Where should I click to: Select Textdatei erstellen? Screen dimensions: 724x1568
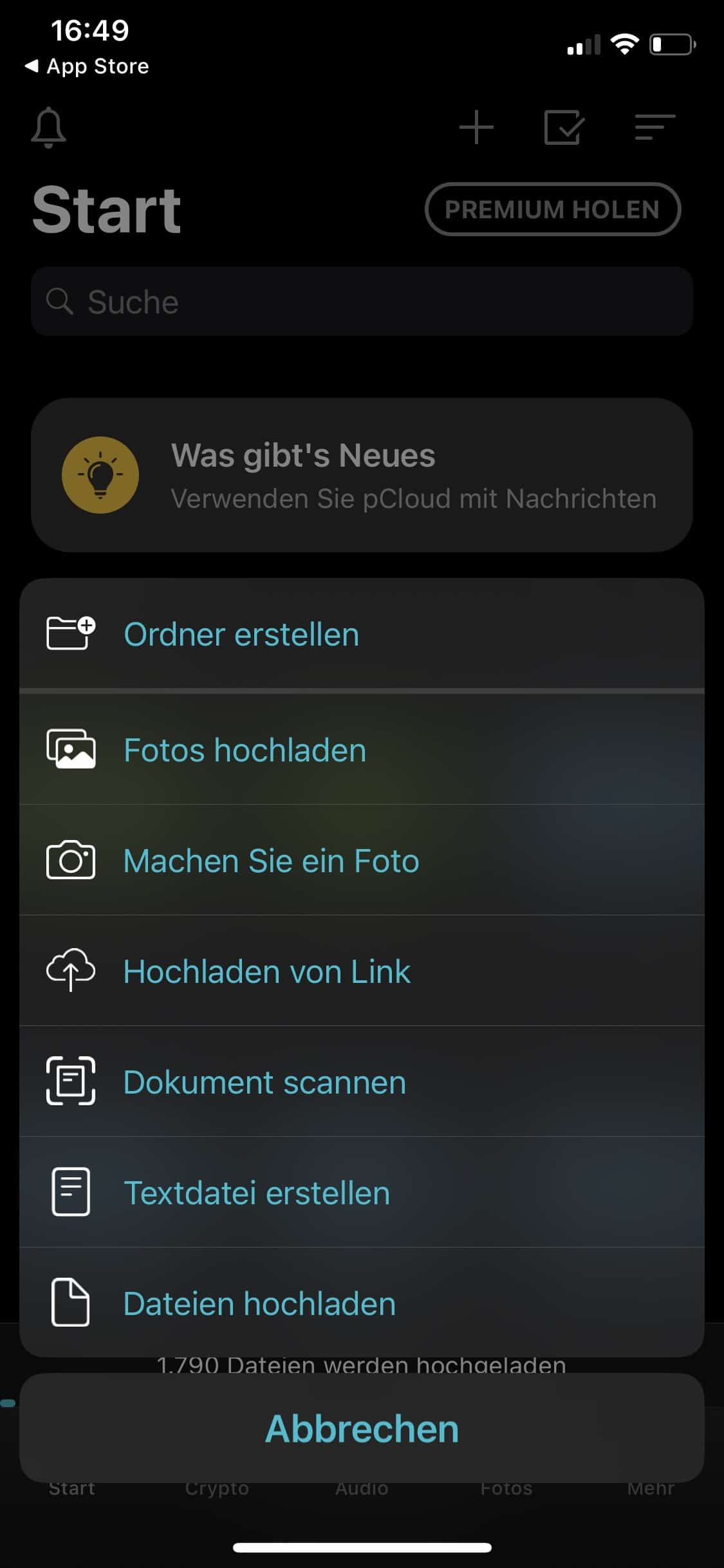[x=362, y=1192]
